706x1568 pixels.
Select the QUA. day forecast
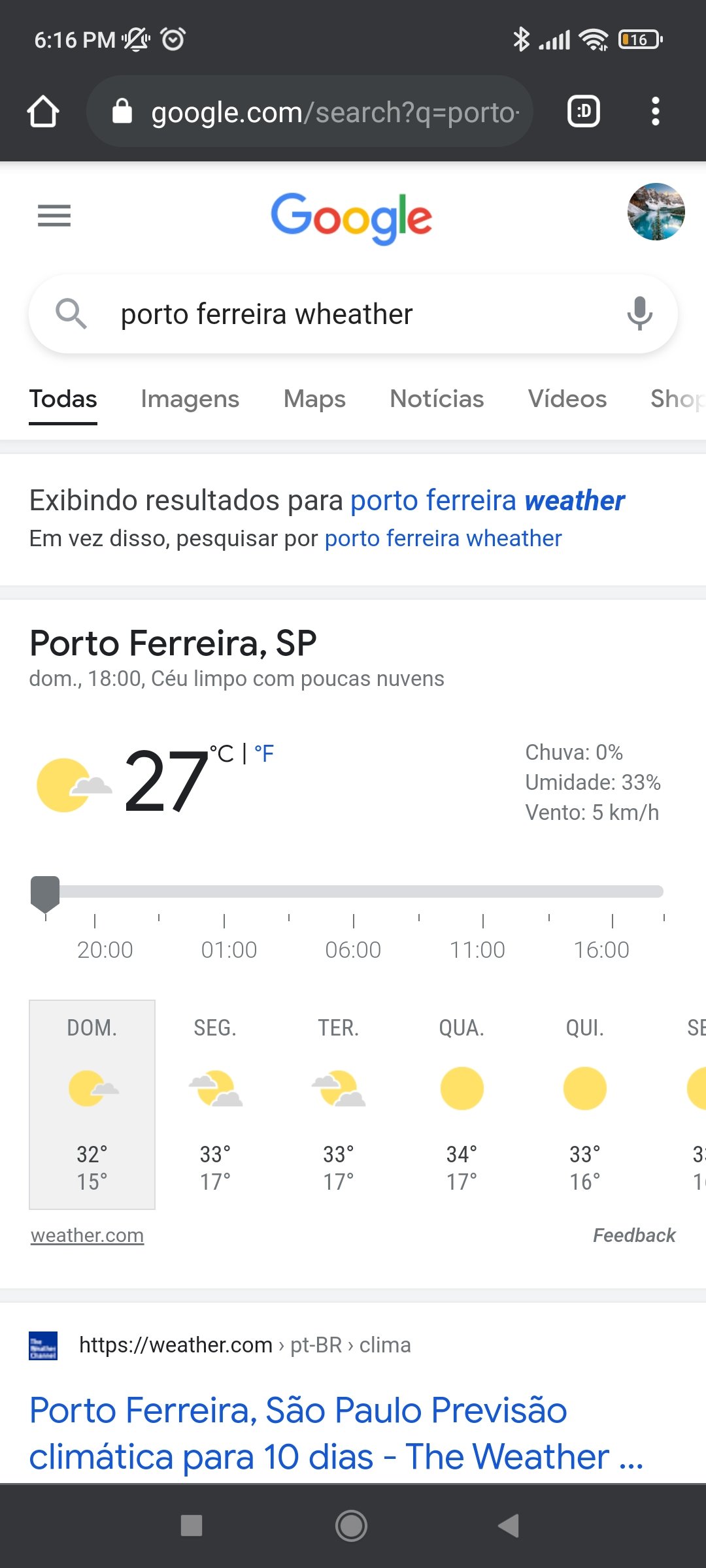[462, 1104]
